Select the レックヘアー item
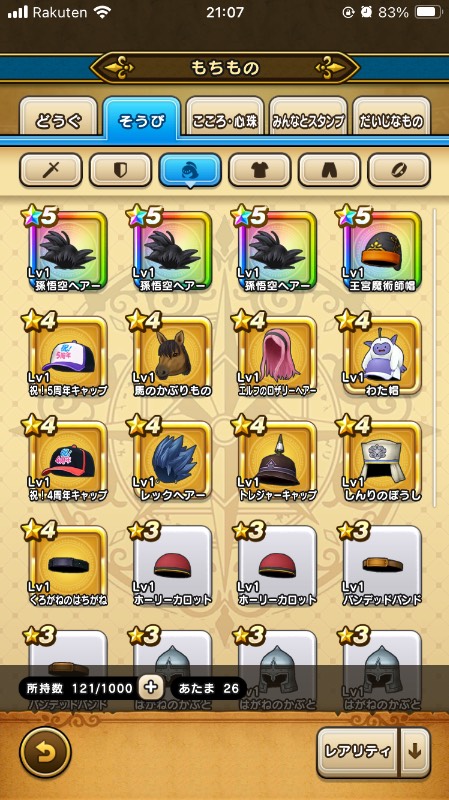 [172, 461]
